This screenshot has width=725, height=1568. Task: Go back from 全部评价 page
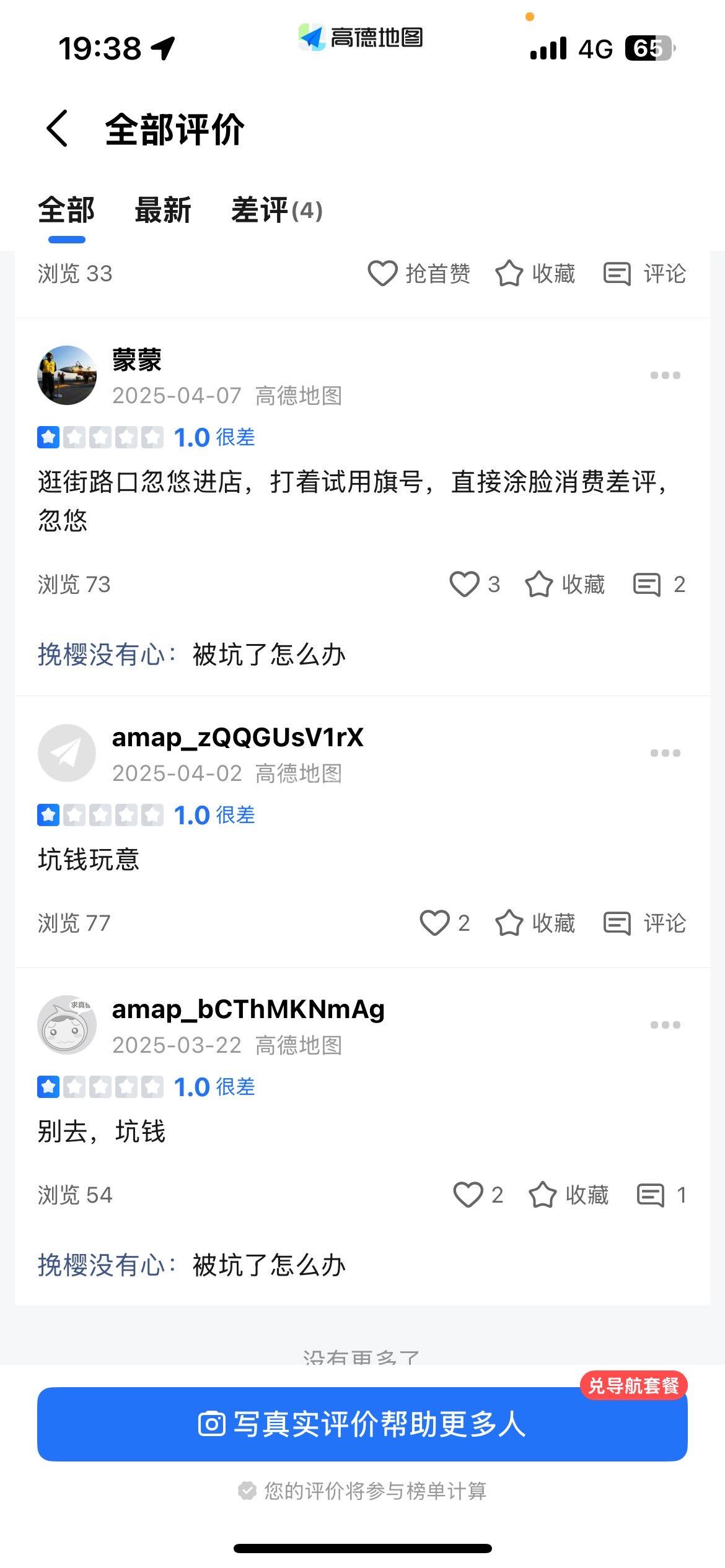tap(57, 129)
